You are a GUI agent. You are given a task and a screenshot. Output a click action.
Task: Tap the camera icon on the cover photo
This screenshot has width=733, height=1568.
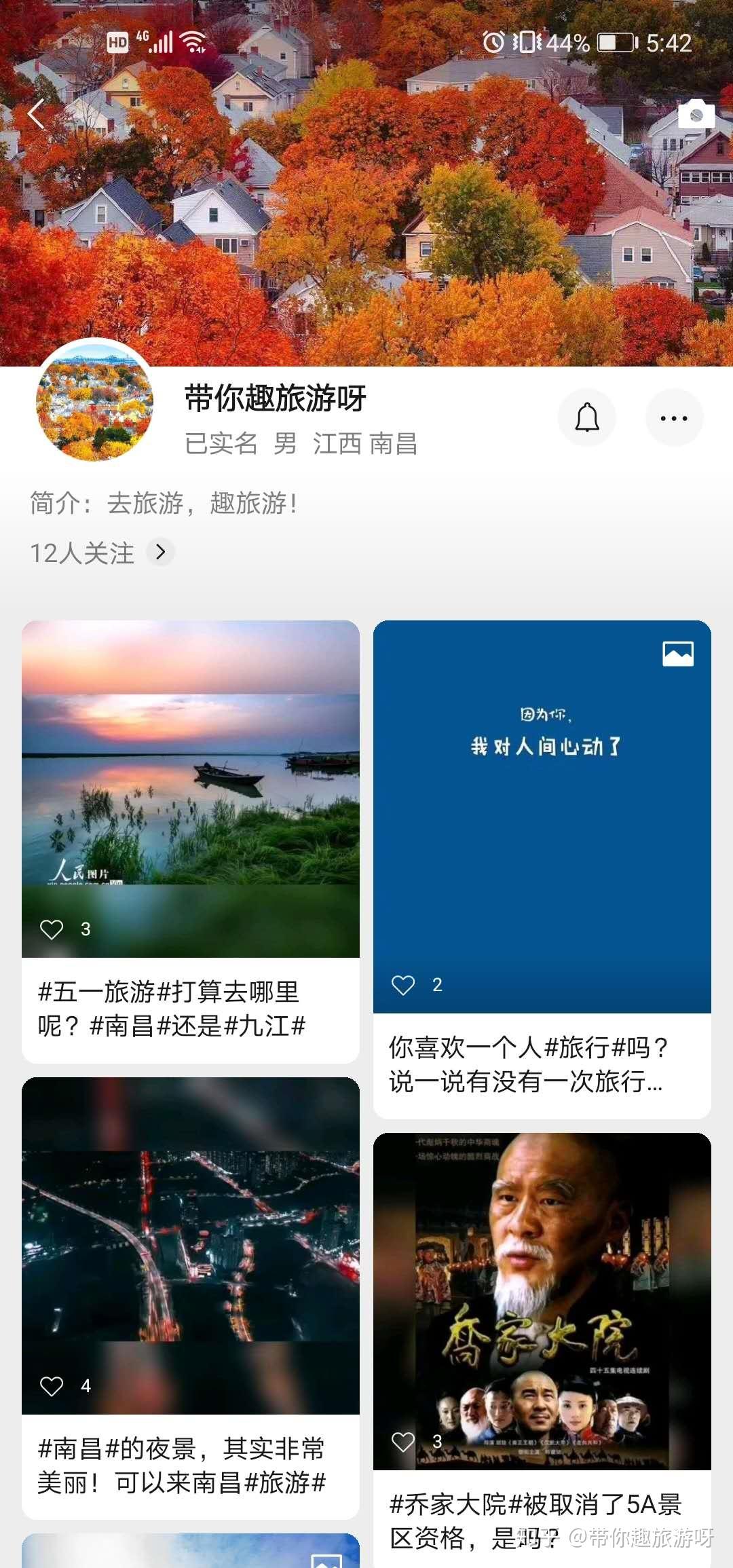tap(696, 115)
